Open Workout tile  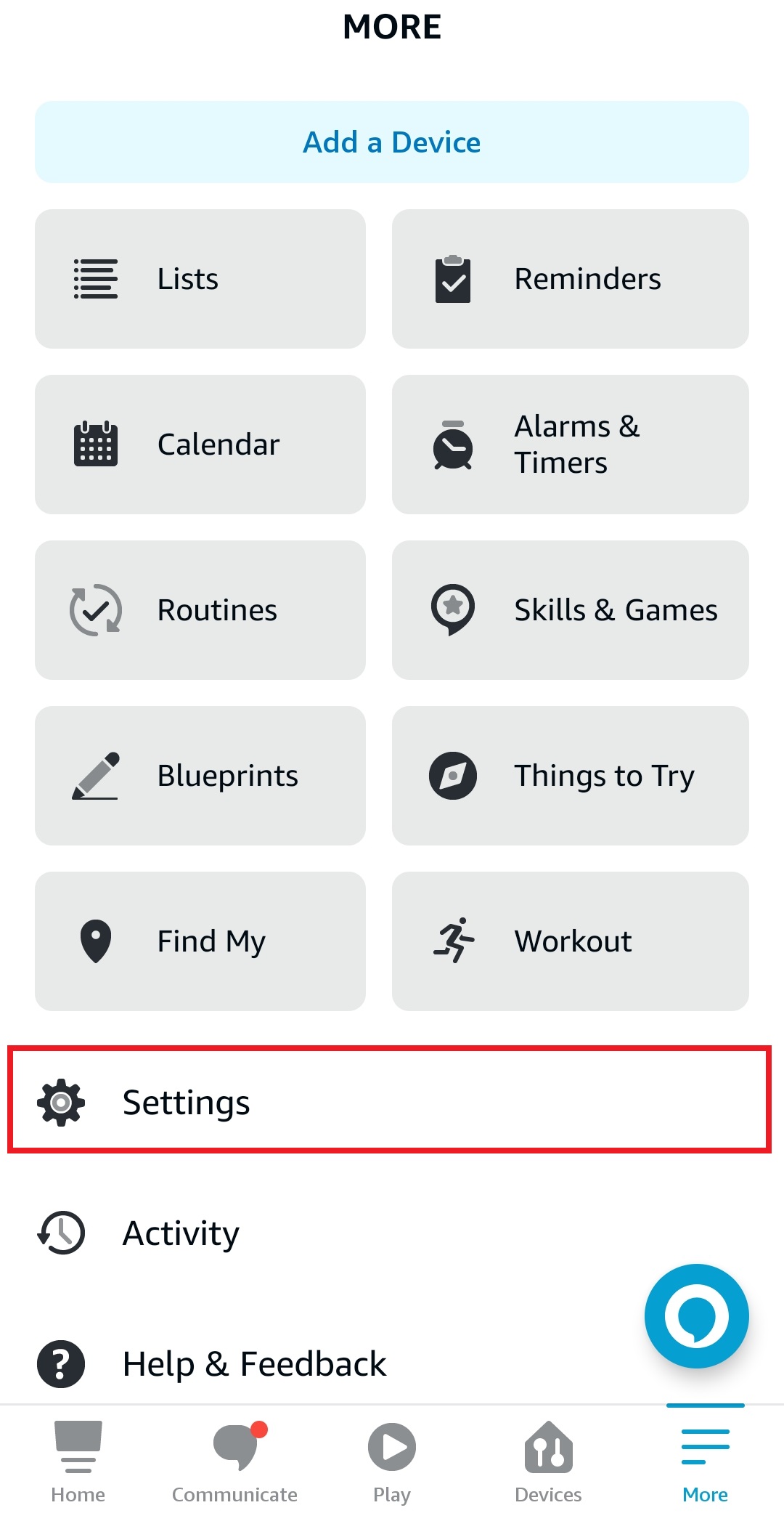(570, 941)
